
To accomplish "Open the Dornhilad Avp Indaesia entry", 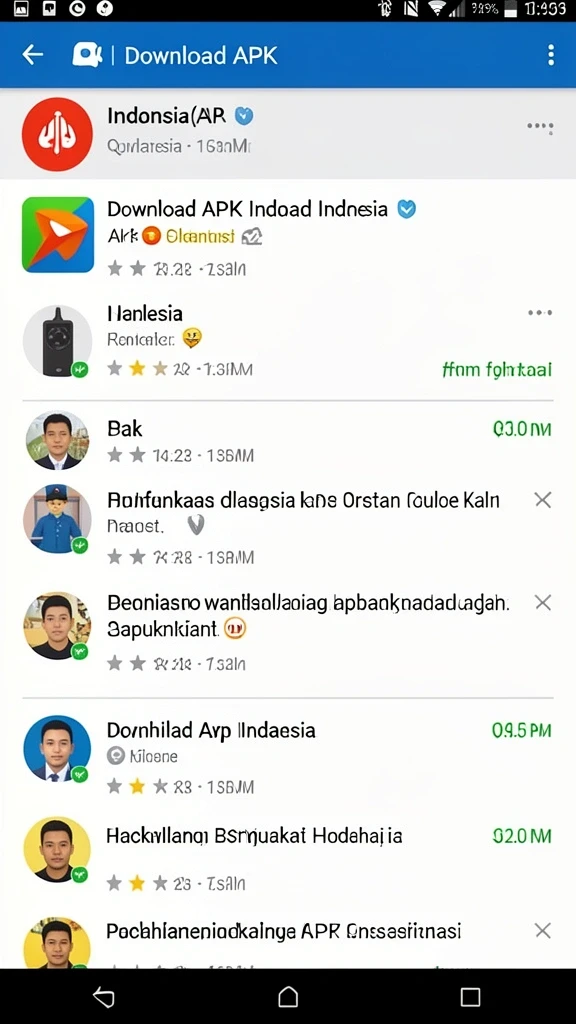I will 288,757.
